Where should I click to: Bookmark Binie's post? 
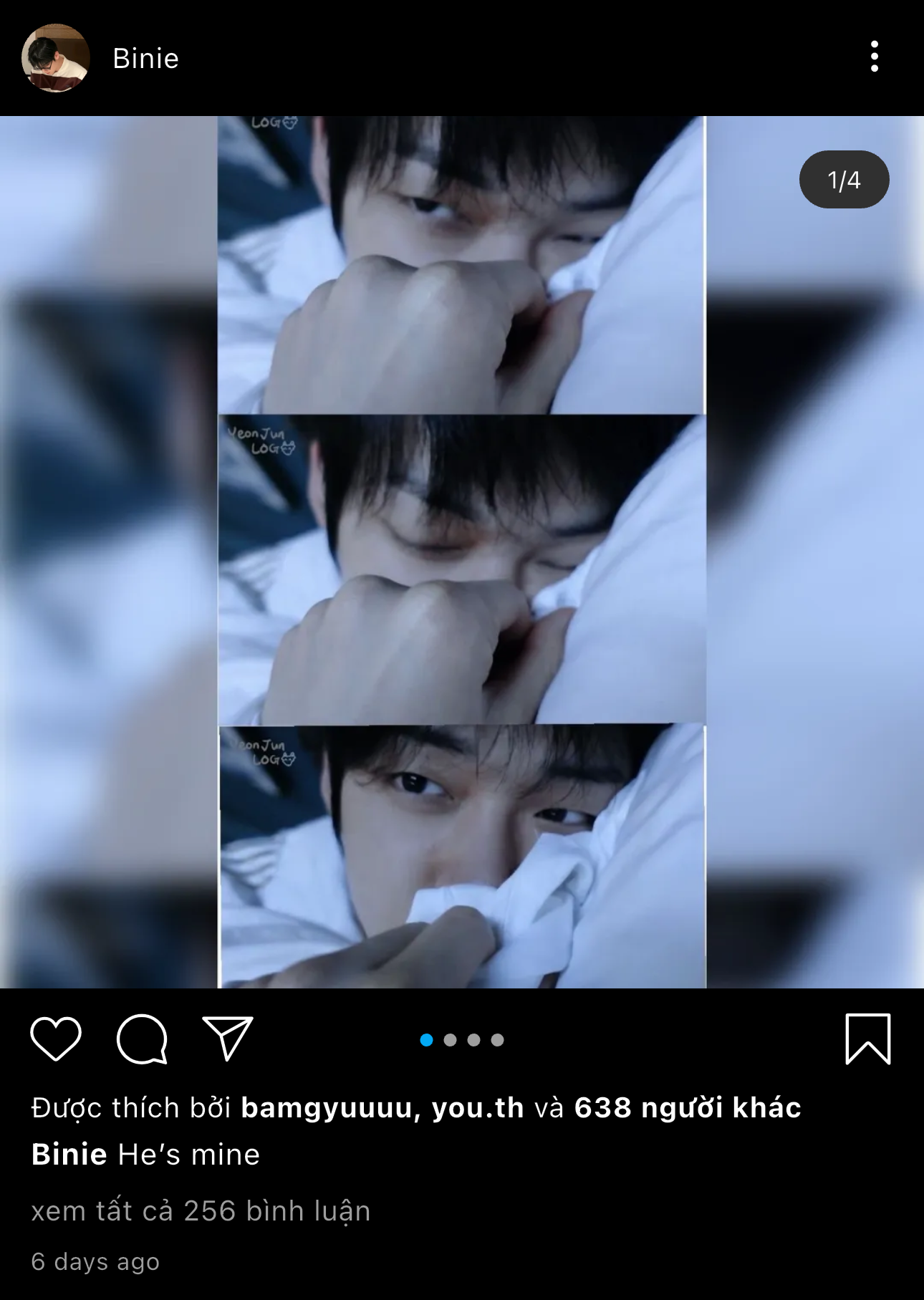867,1039
